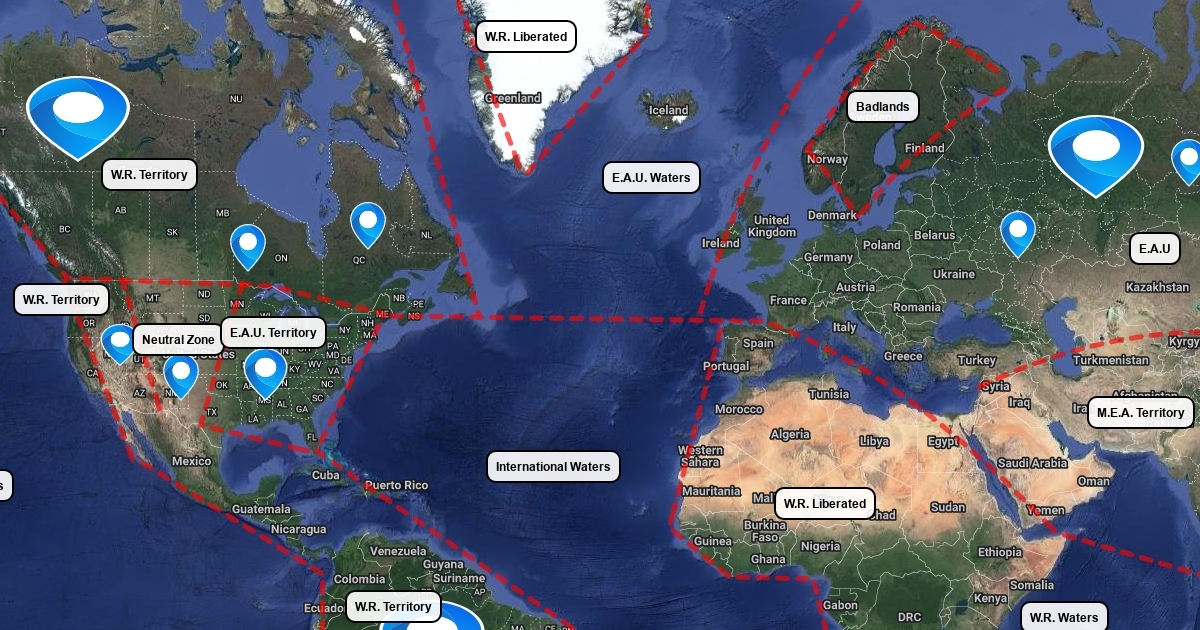Open the map pin in Quebec
The height and width of the screenshot is (630, 1200).
point(368,225)
